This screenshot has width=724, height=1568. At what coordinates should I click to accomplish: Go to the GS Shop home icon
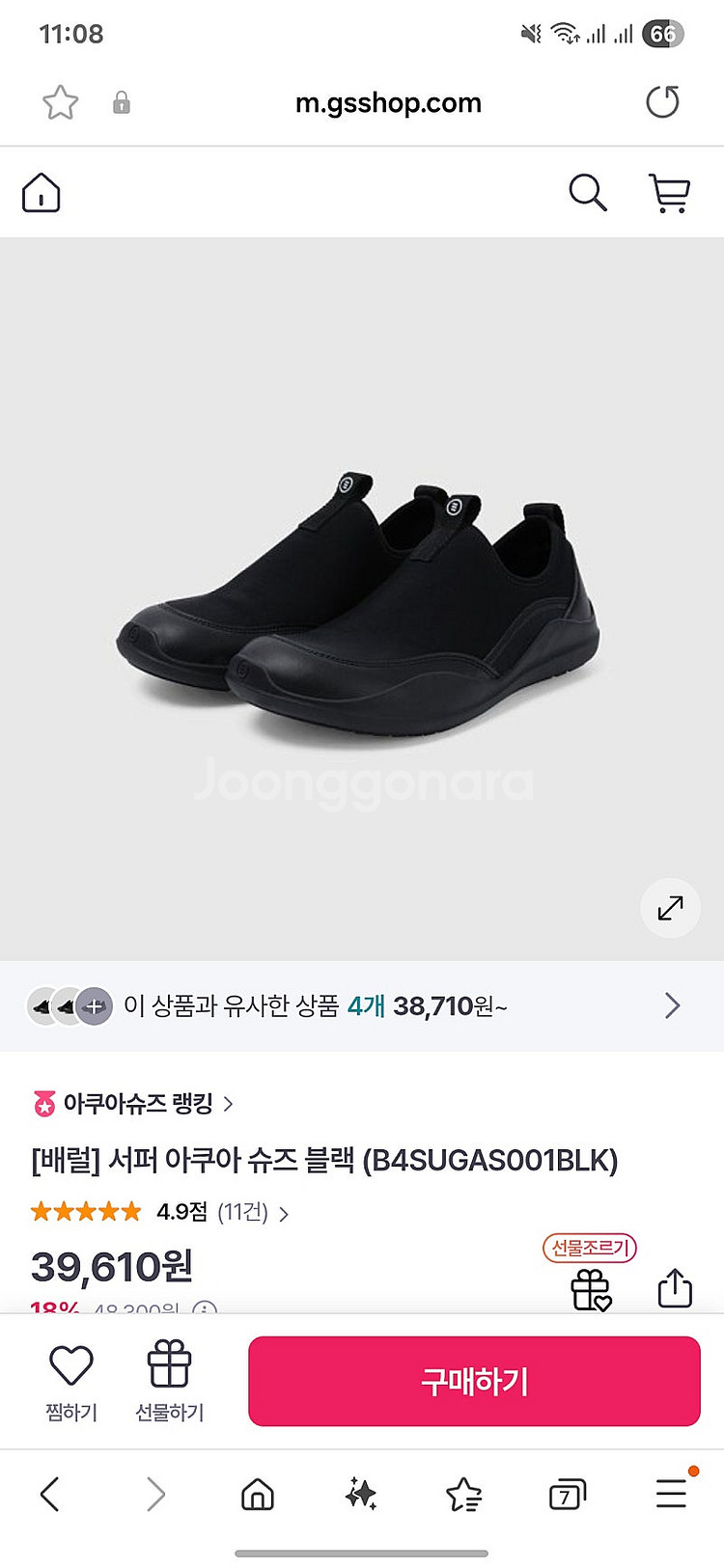pos(42,193)
